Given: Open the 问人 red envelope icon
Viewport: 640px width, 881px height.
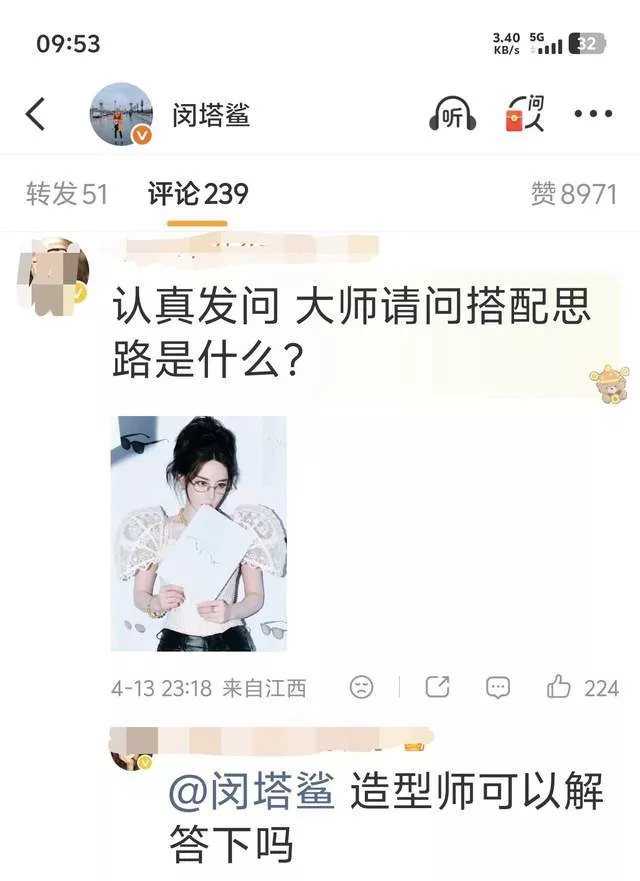Looking at the screenshot, I should [x=525, y=115].
